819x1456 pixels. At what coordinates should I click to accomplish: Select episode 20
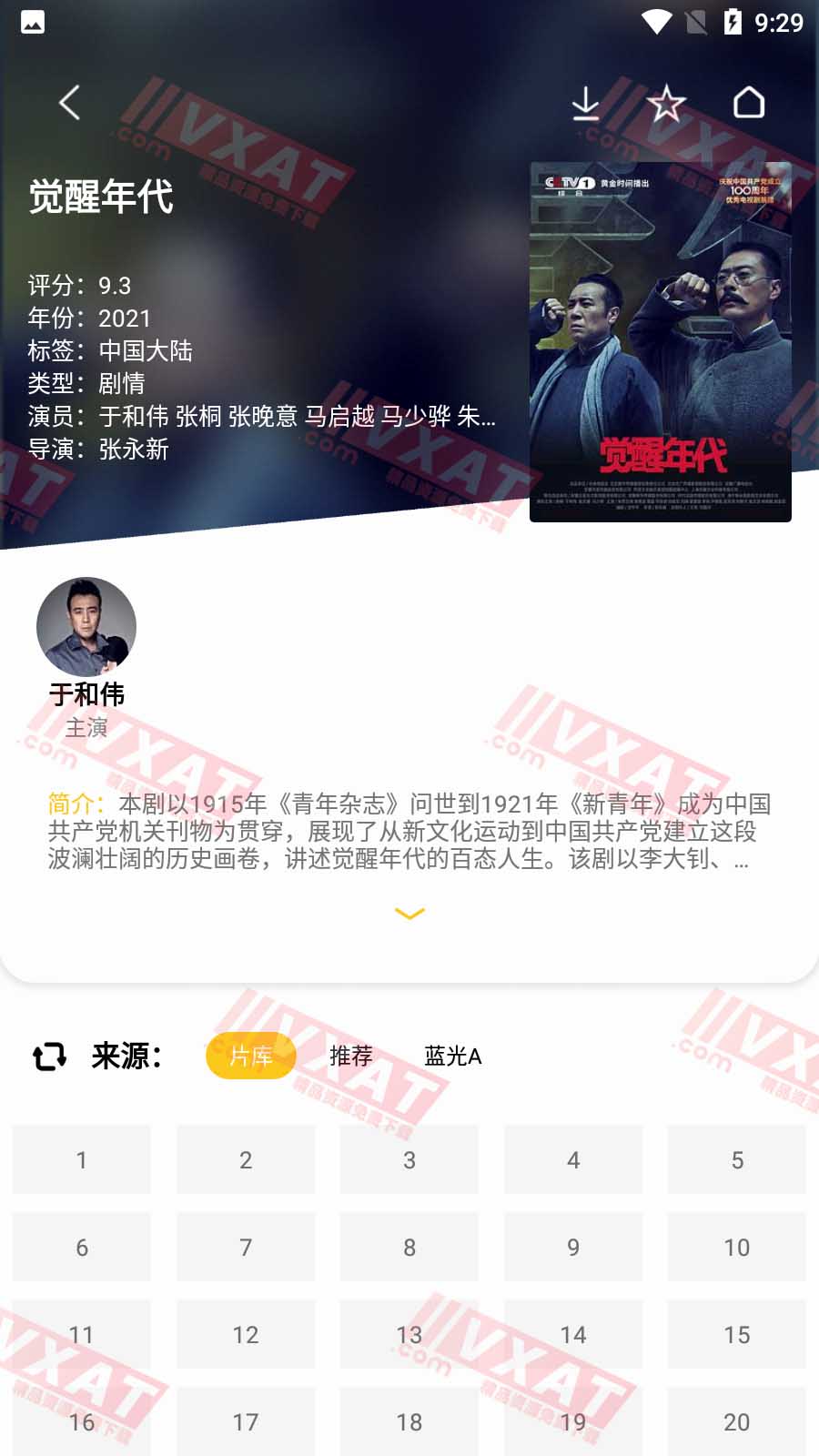(737, 1421)
